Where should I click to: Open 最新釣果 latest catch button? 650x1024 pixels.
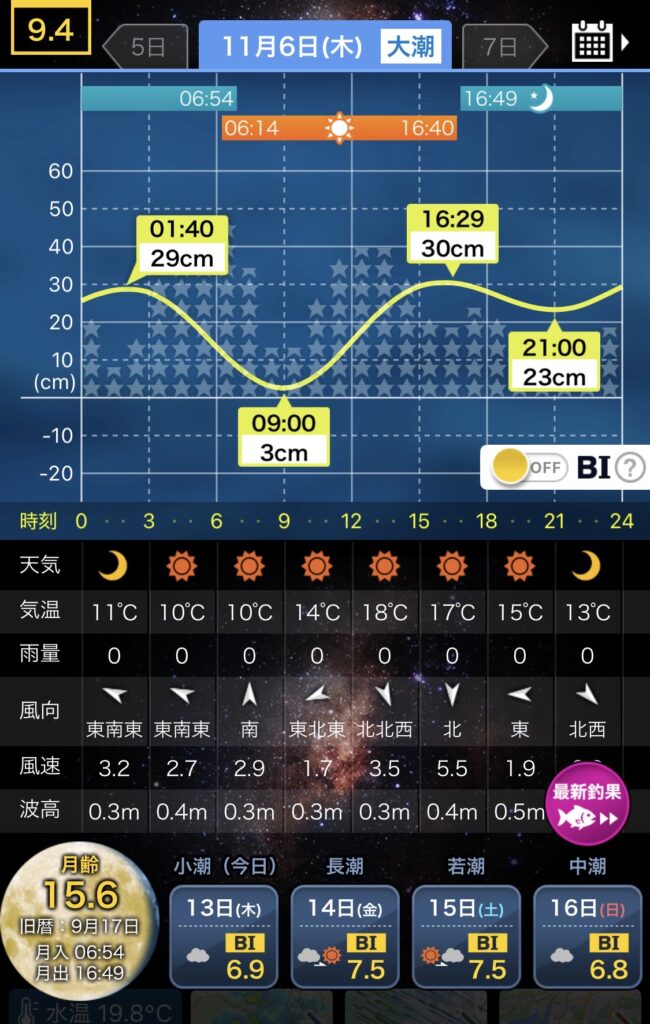589,805
